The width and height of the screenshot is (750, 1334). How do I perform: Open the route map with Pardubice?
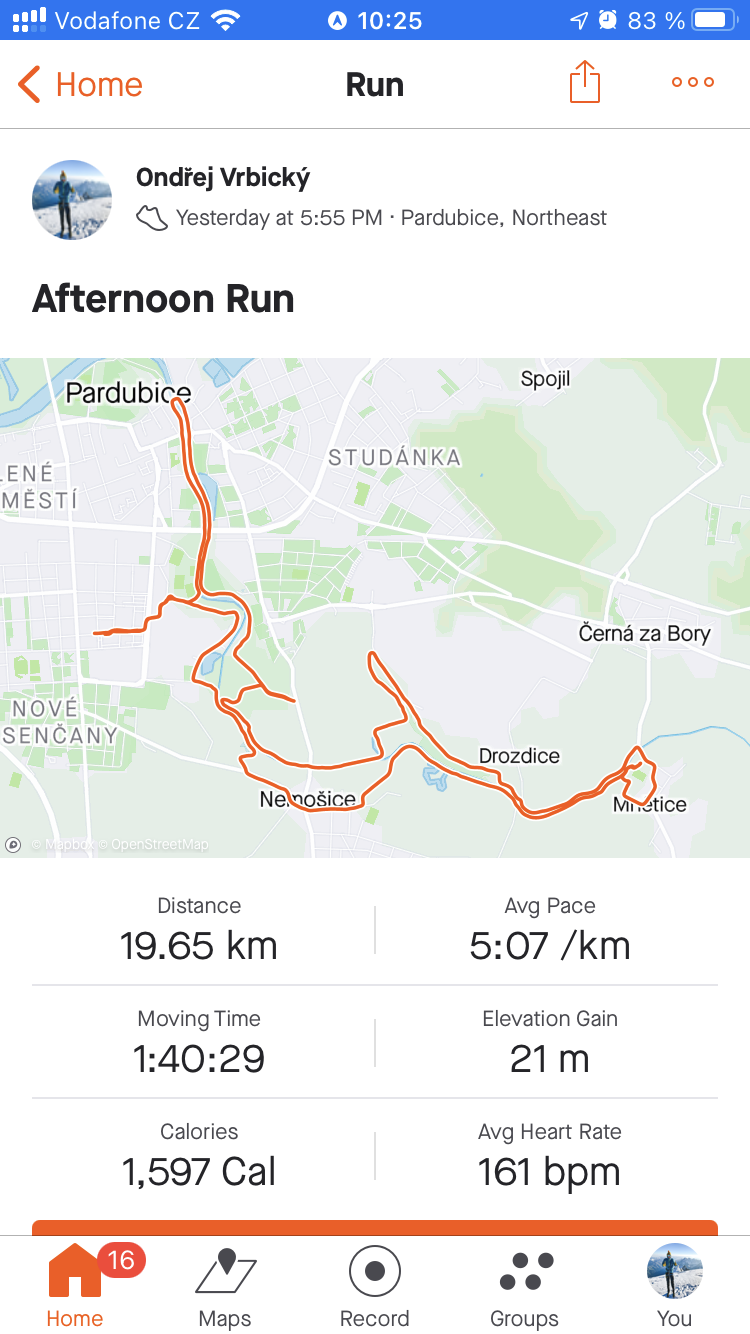tap(375, 608)
